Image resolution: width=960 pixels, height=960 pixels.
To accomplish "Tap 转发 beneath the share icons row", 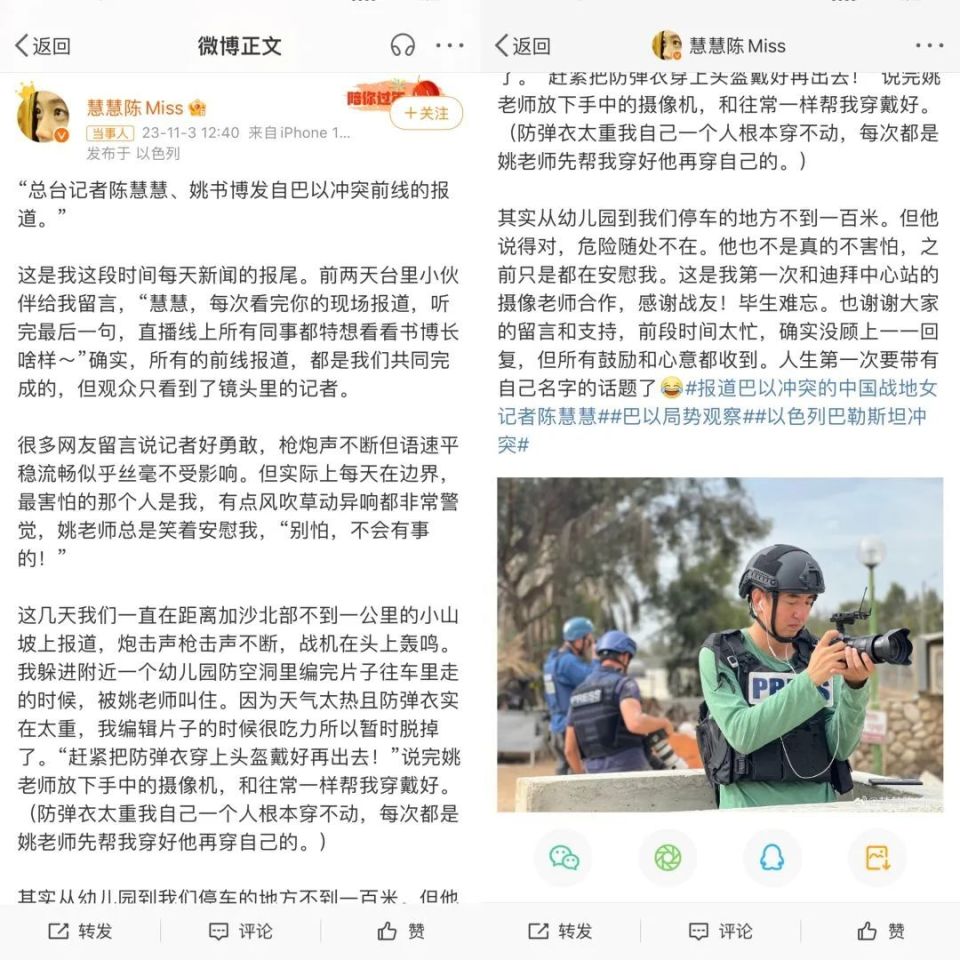I will (561, 931).
